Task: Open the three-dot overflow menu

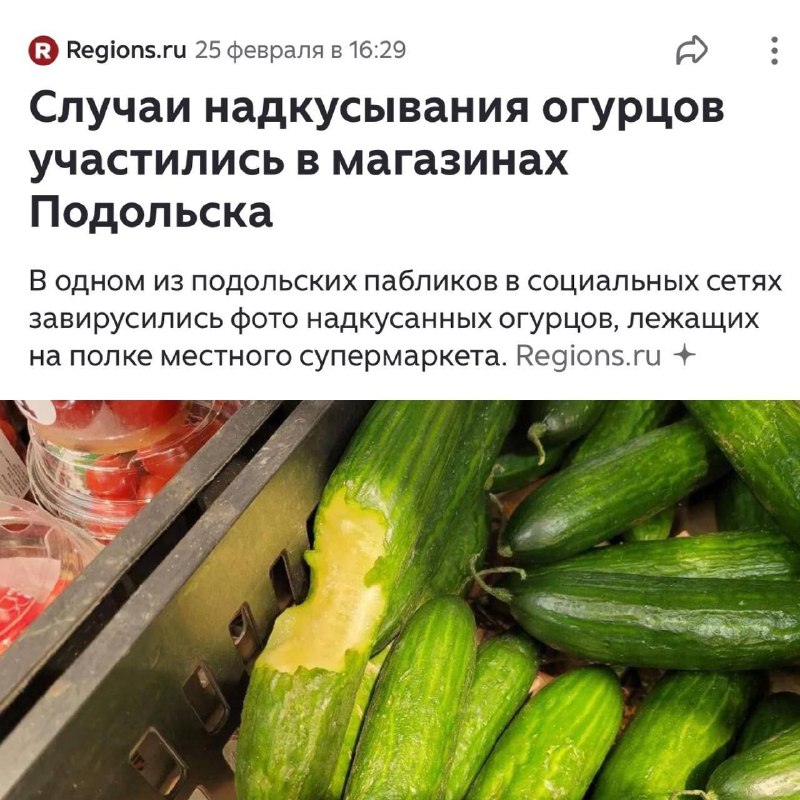Action: (775, 50)
